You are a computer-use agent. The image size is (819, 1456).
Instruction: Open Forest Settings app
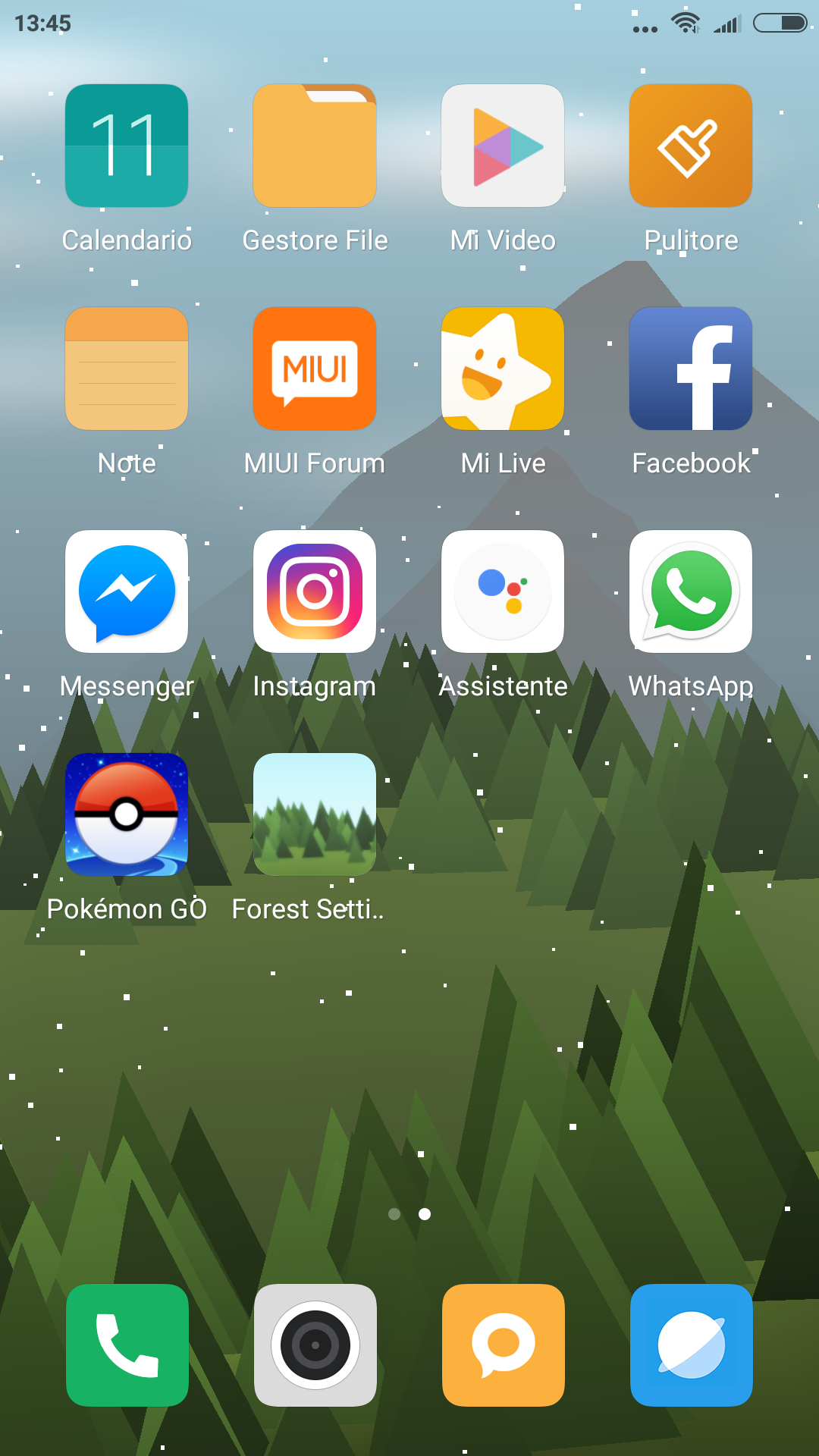tap(315, 814)
